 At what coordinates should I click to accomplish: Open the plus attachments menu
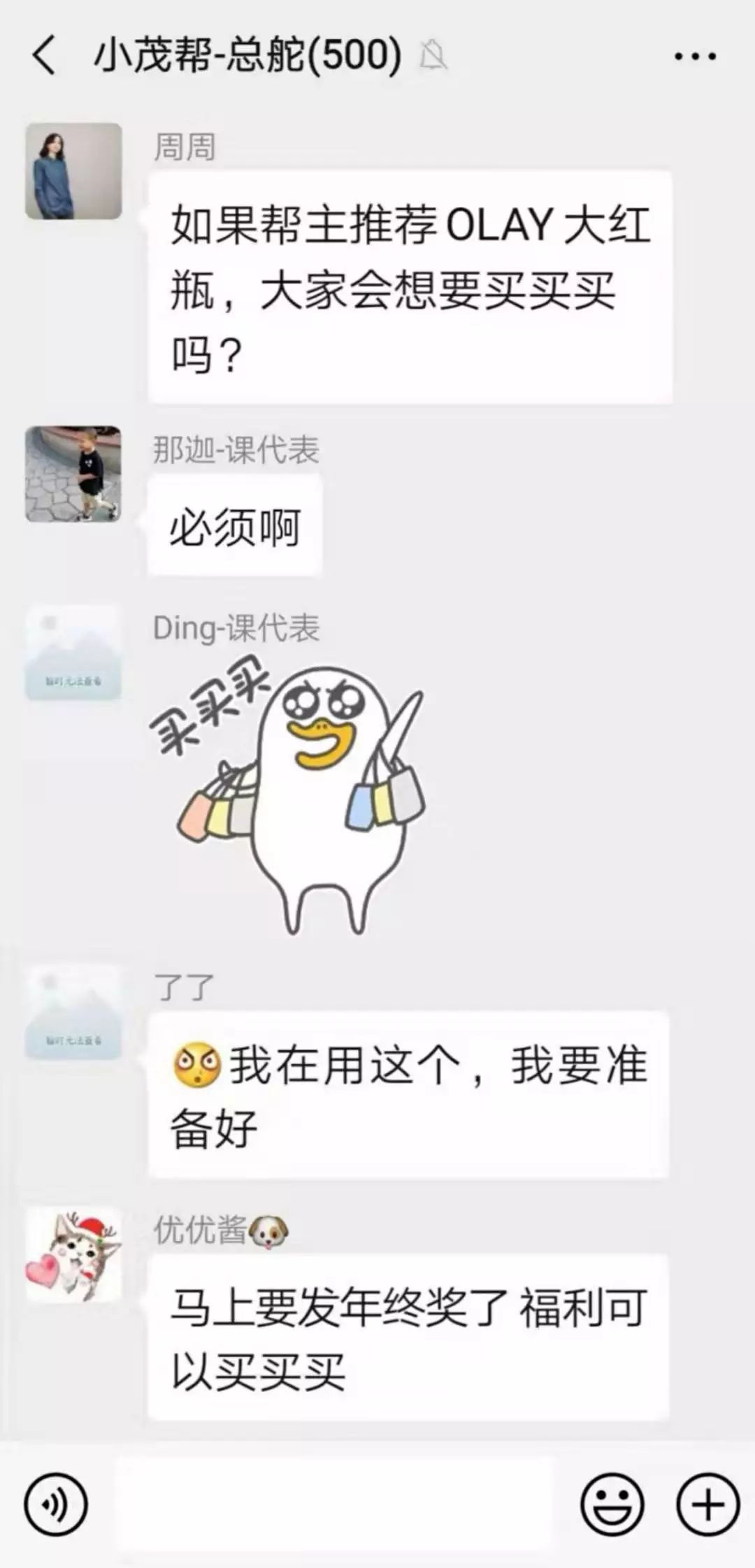pos(707,1504)
